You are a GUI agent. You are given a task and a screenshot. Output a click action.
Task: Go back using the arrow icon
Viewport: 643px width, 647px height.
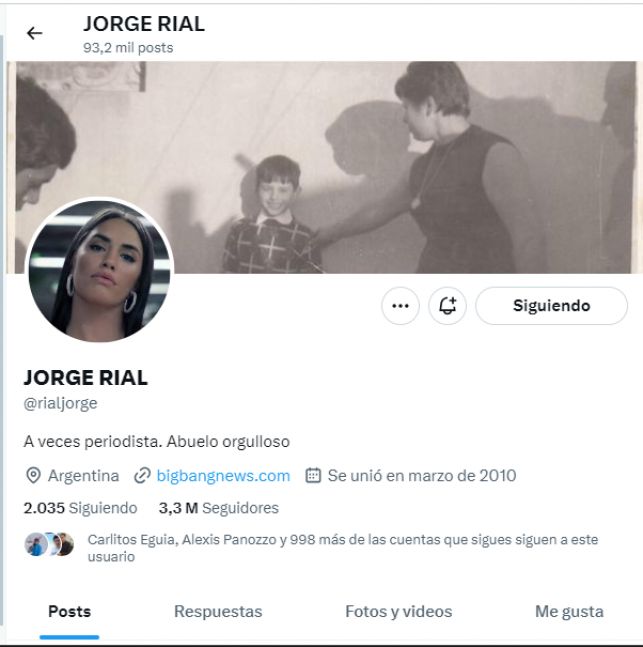(x=35, y=33)
